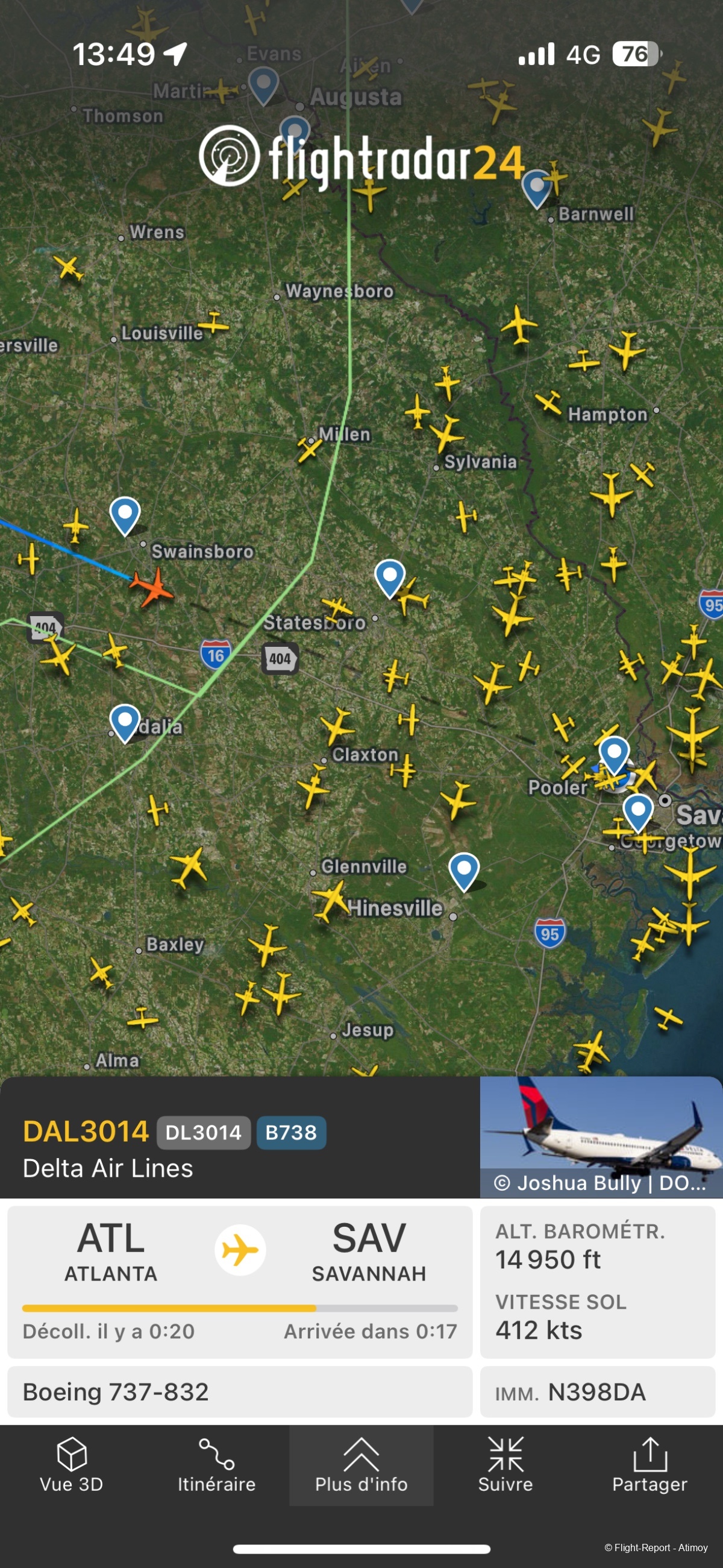Select the orange DAL3014 plane on the map
This screenshot has height=1568, width=723.
tap(152, 587)
